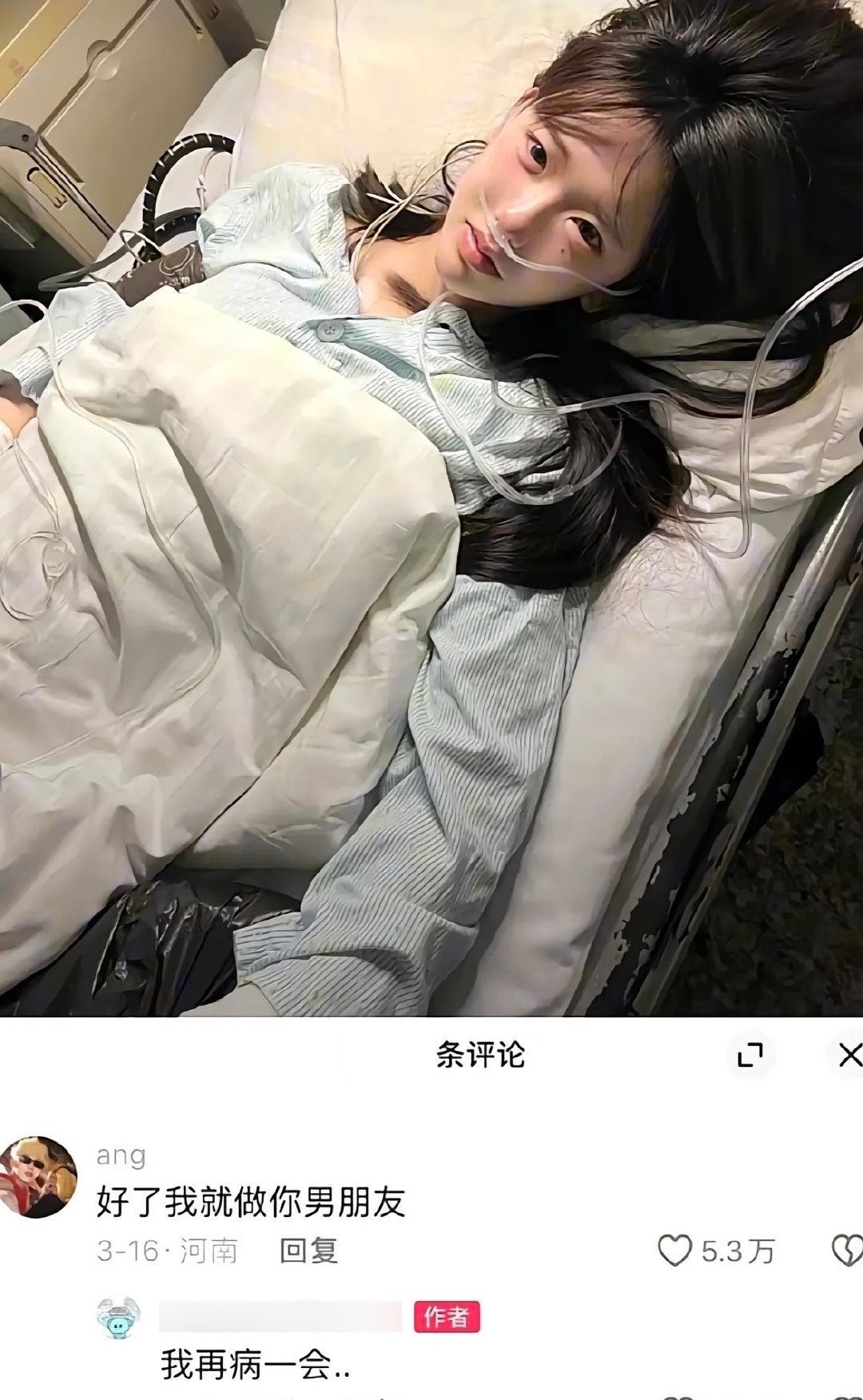Like ang's comment

(674, 1251)
